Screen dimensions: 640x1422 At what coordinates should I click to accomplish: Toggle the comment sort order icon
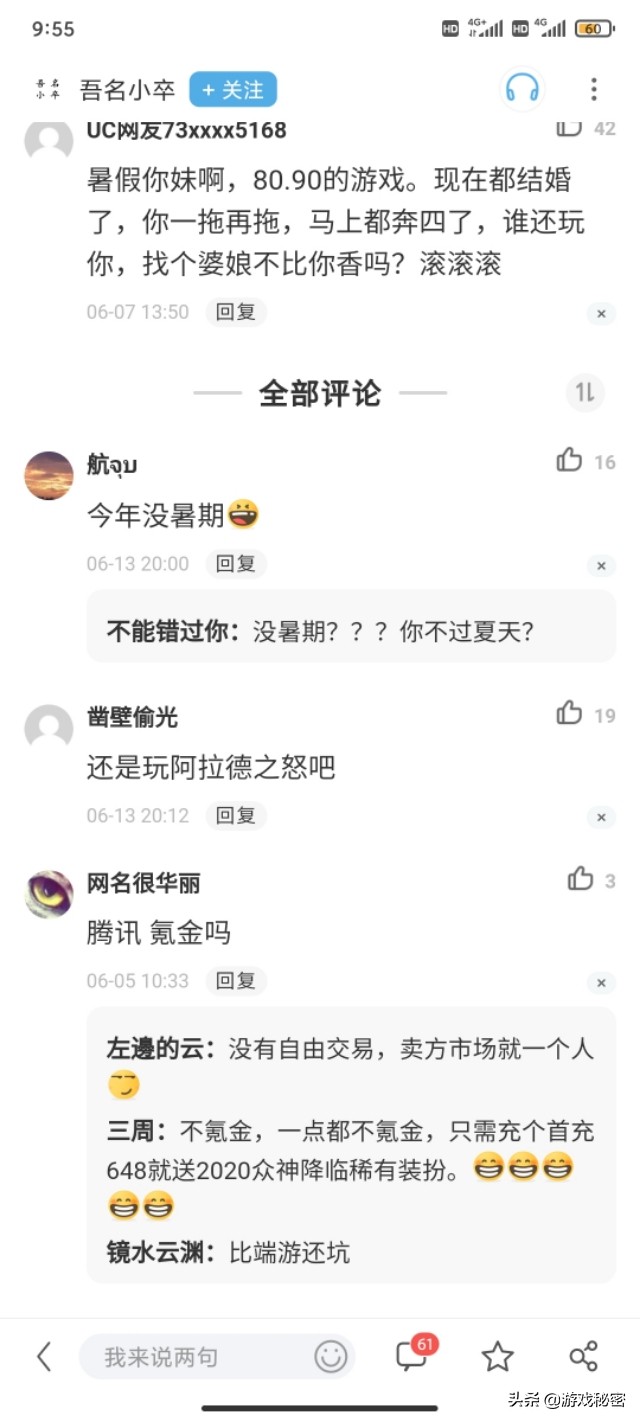[585, 393]
